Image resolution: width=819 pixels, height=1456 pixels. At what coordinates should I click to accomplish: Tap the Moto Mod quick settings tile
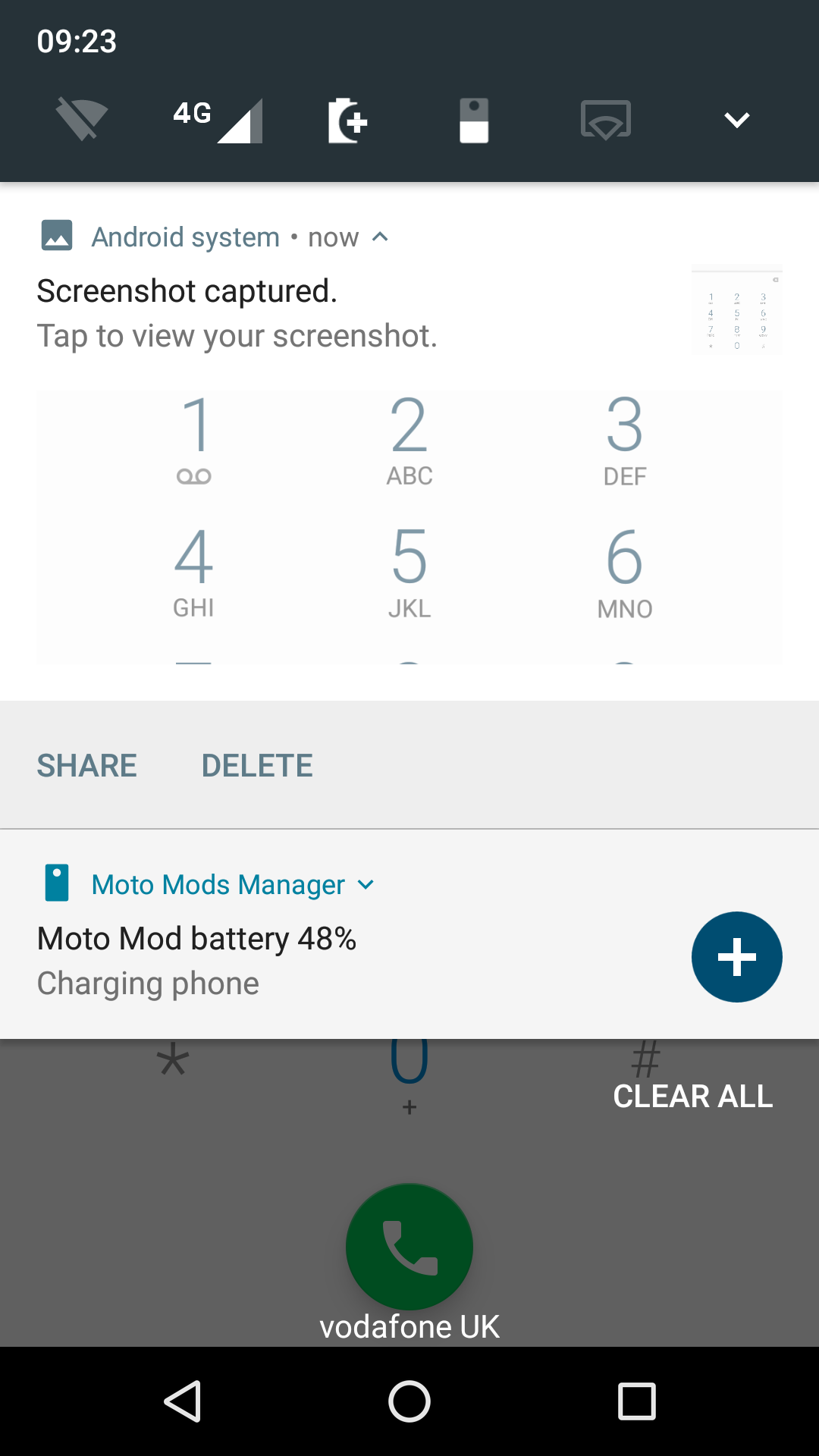(x=474, y=120)
